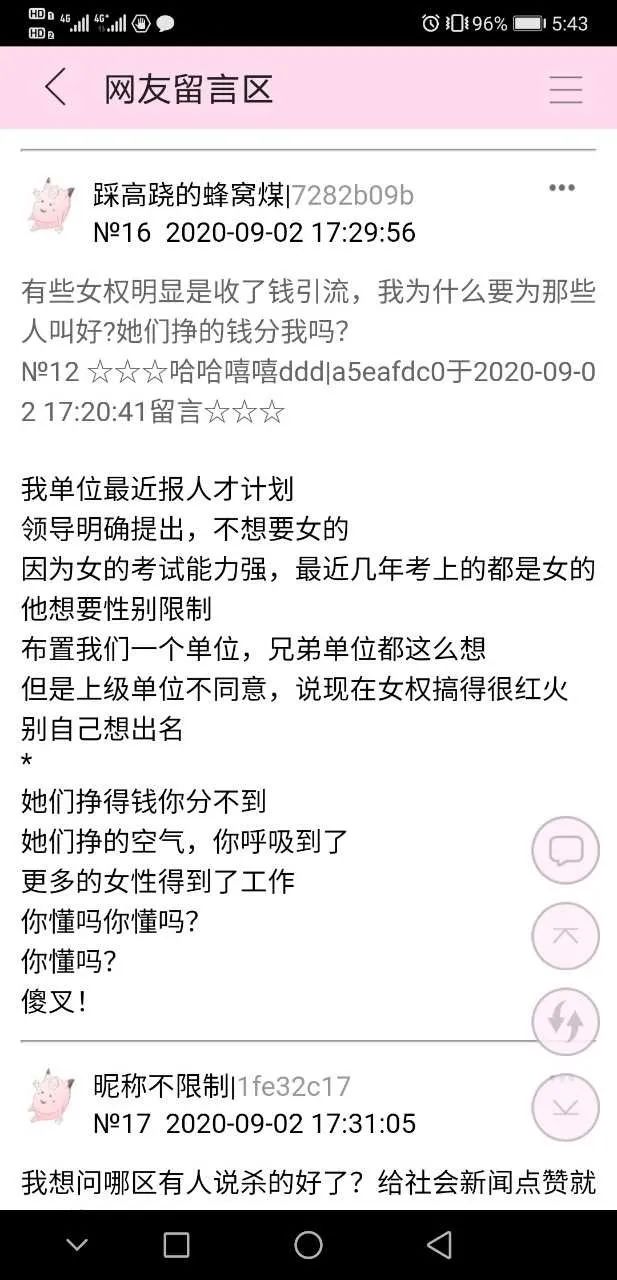Jump to bottom with the floating down-arrow button
Viewport: 617px width, 1280px height.
pyautogui.click(x=565, y=1107)
